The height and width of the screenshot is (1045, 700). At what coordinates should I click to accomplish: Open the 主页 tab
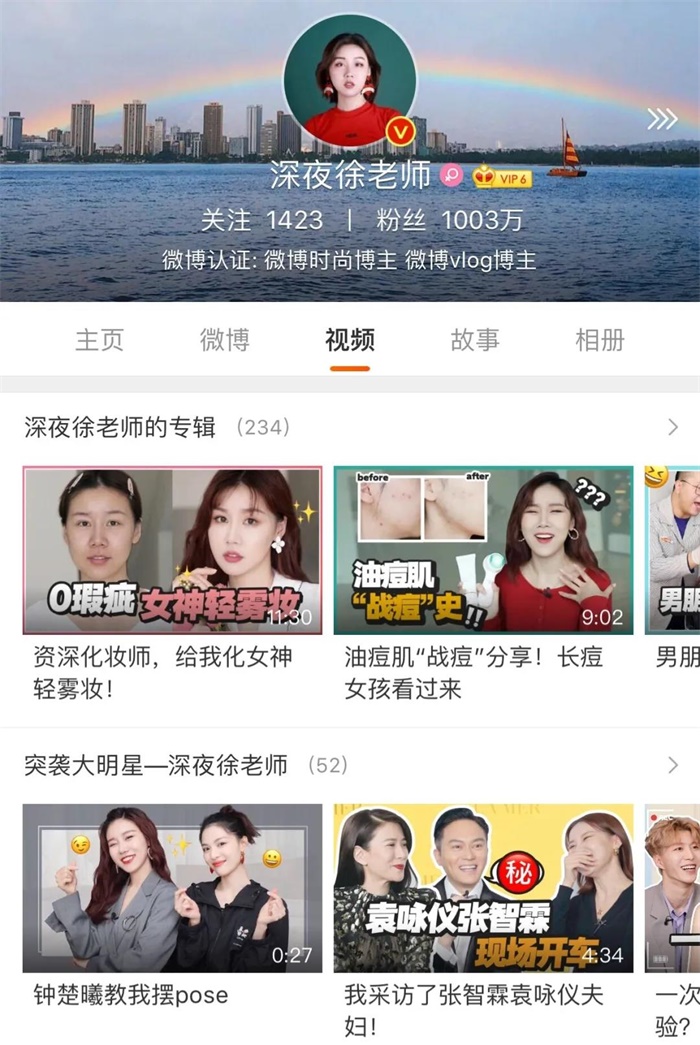[99, 340]
